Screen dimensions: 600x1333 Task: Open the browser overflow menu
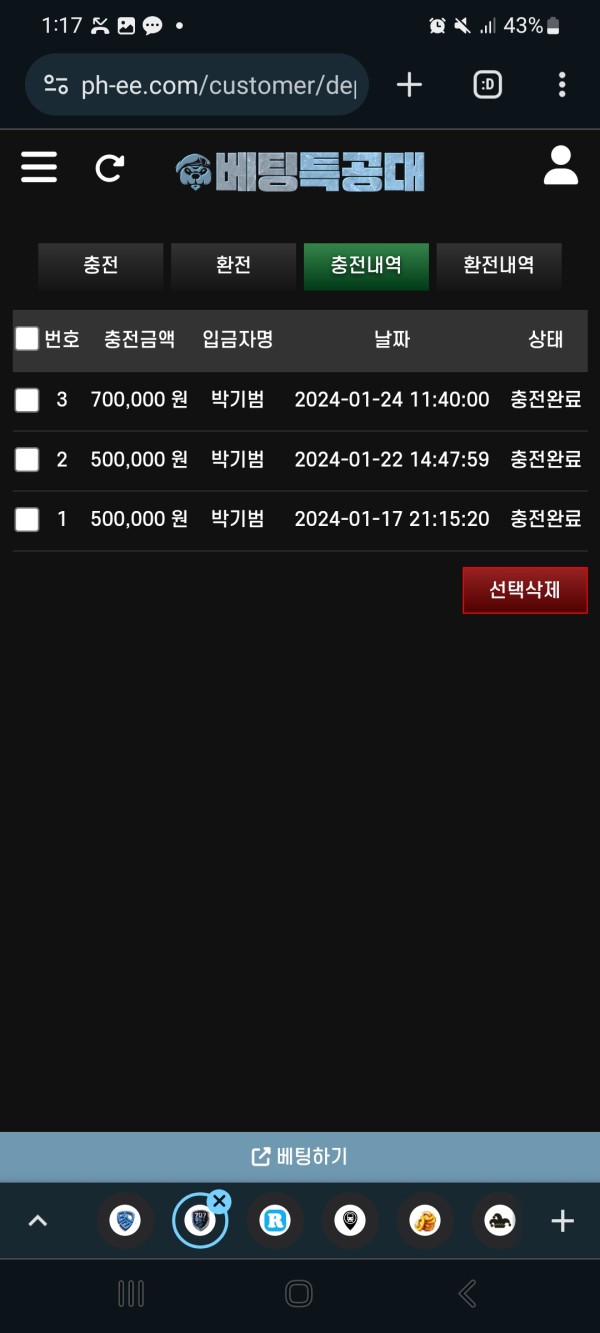click(562, 85)
